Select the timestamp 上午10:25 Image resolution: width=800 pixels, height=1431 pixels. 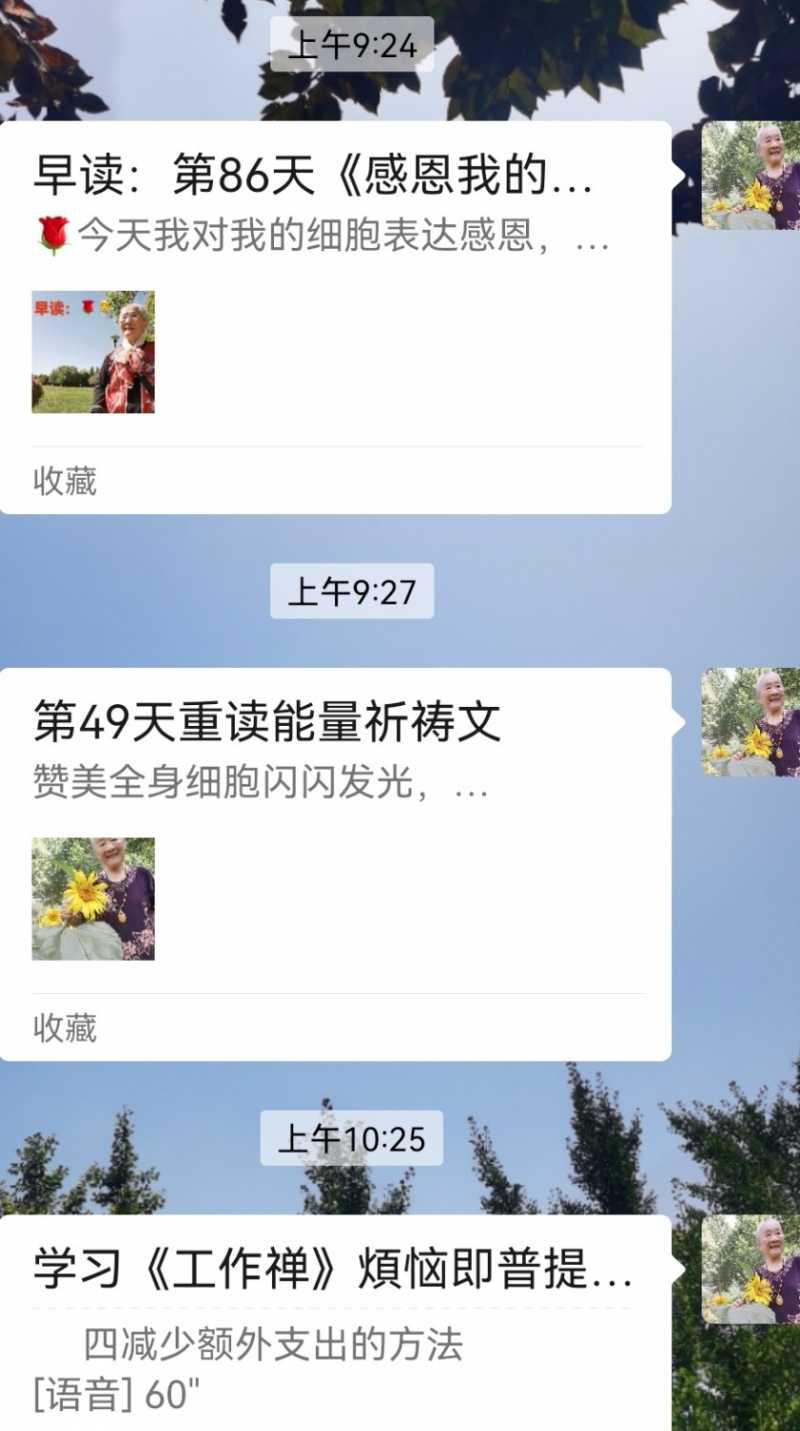353,1137
